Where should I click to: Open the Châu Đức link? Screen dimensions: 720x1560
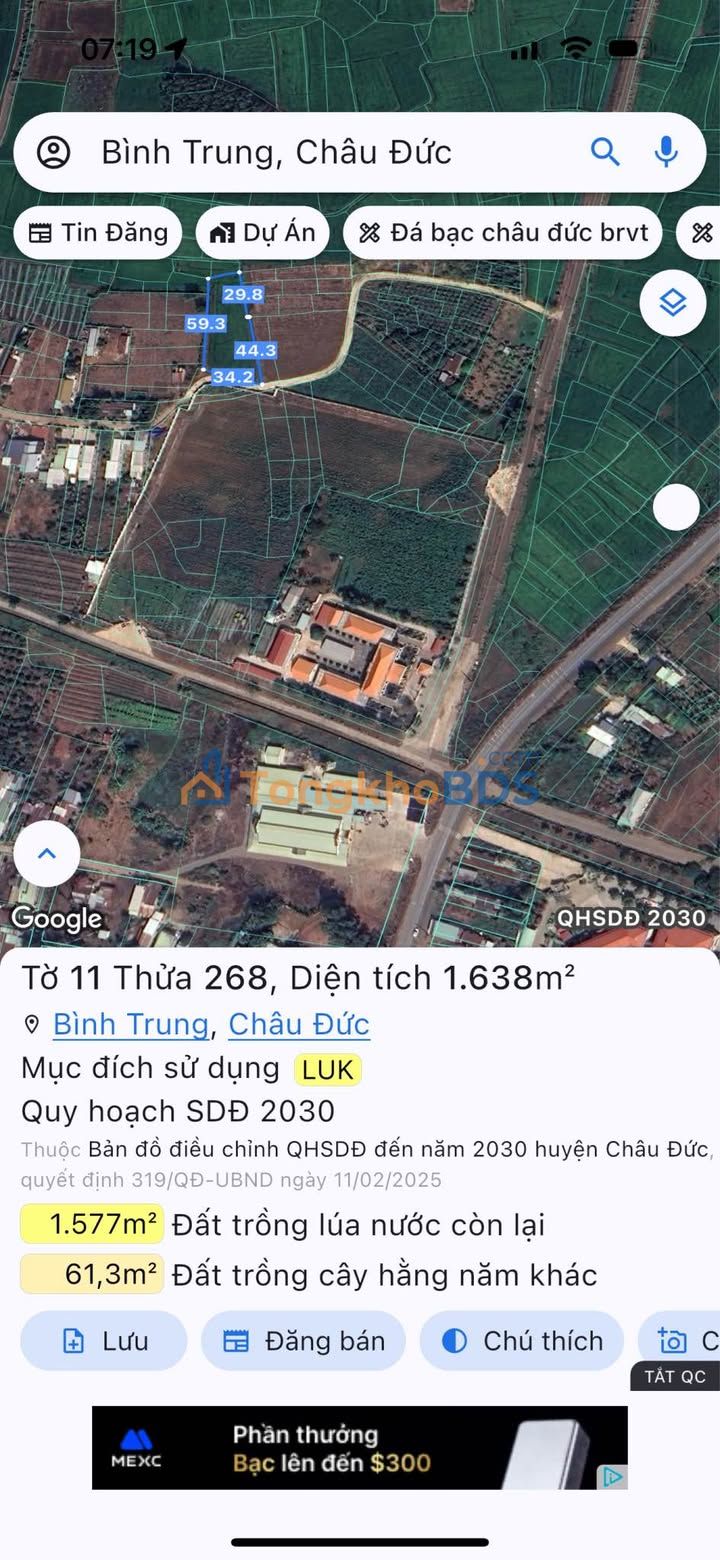299,1024
